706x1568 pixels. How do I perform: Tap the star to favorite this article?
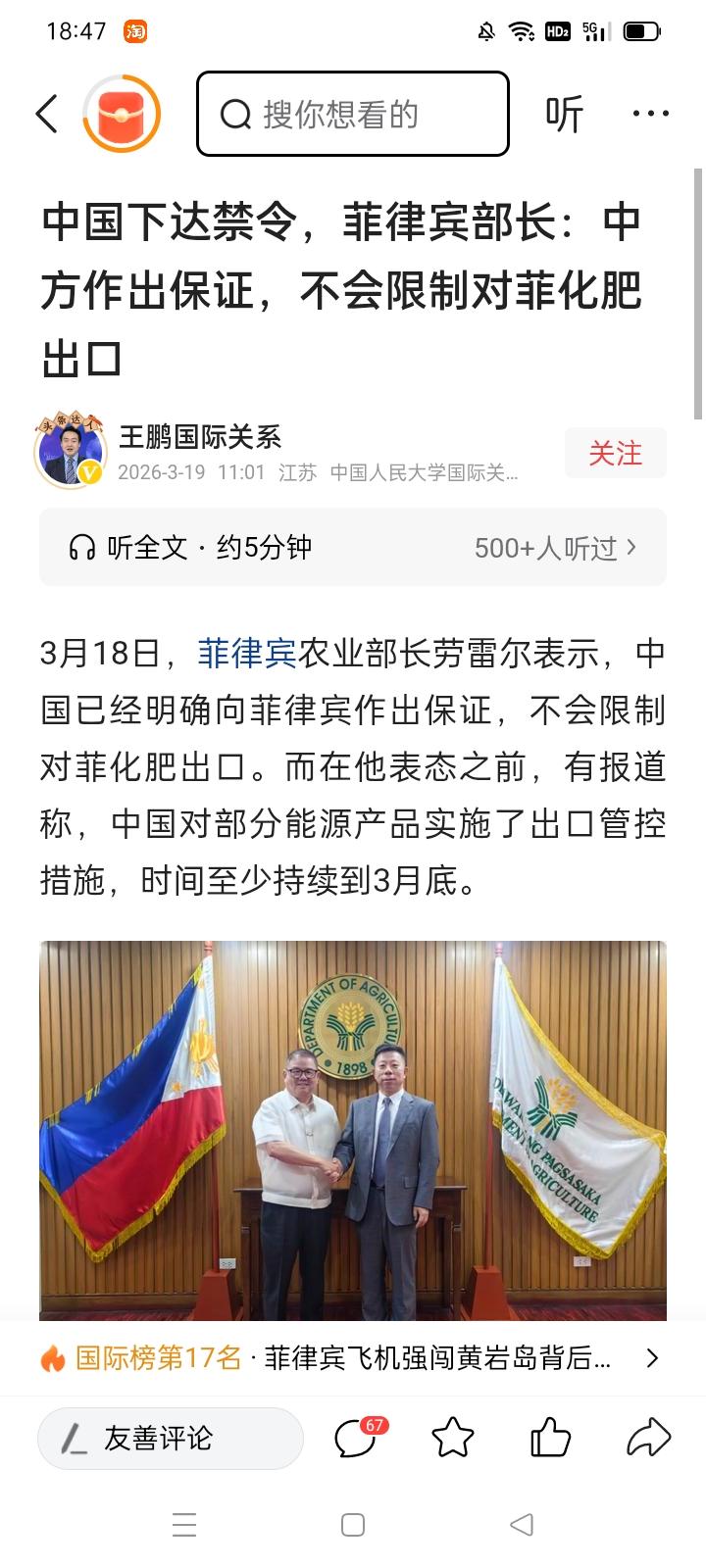point(452,1438)
